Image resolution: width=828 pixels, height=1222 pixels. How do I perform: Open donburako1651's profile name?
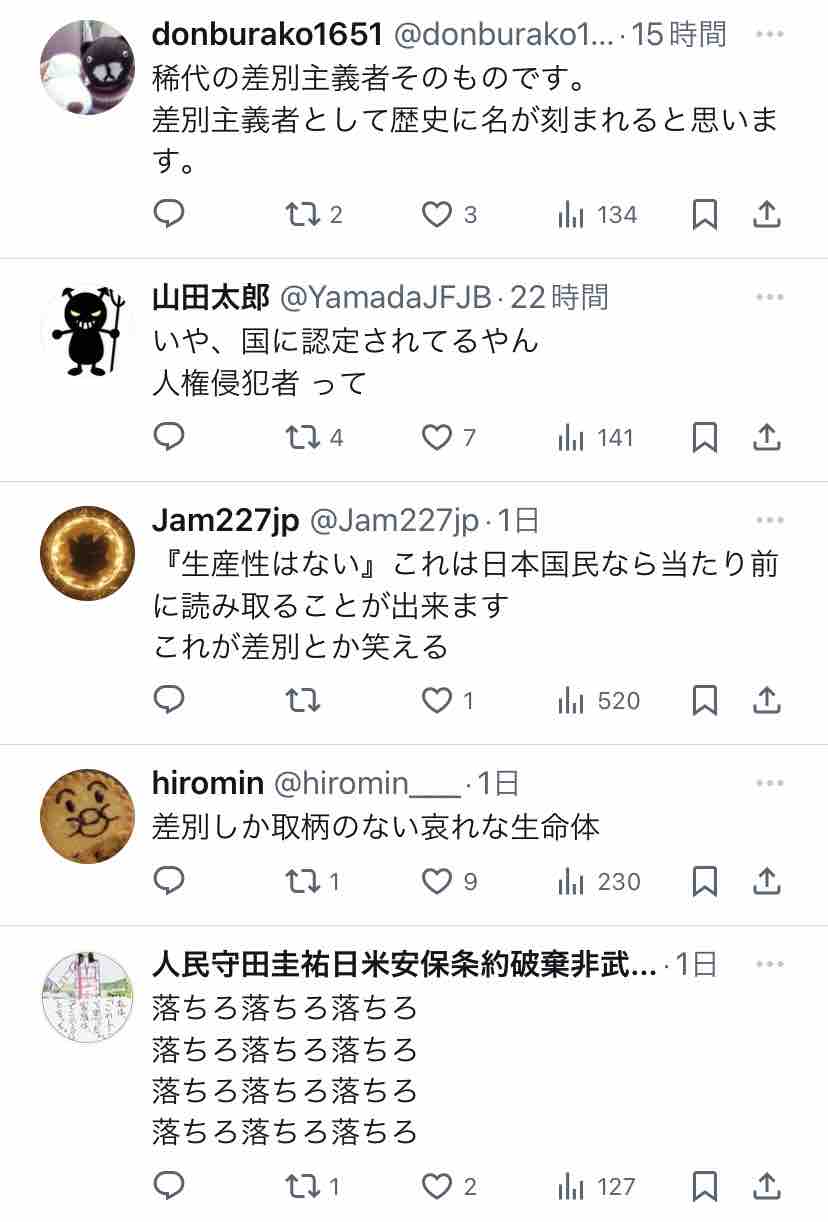267,35
